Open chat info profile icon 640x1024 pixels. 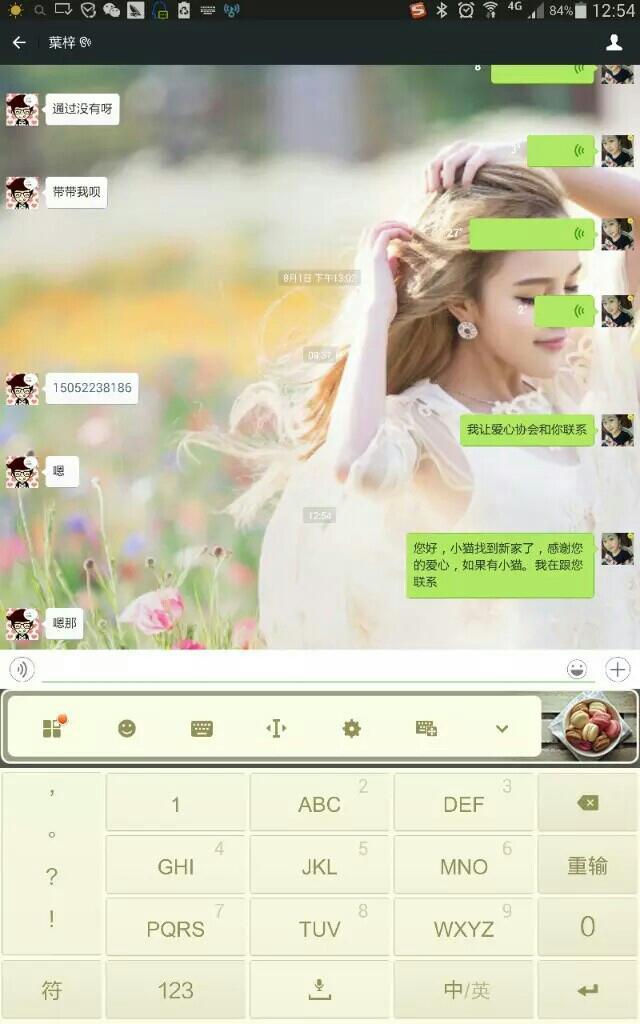pyautogui.click(x=614, y=42)
